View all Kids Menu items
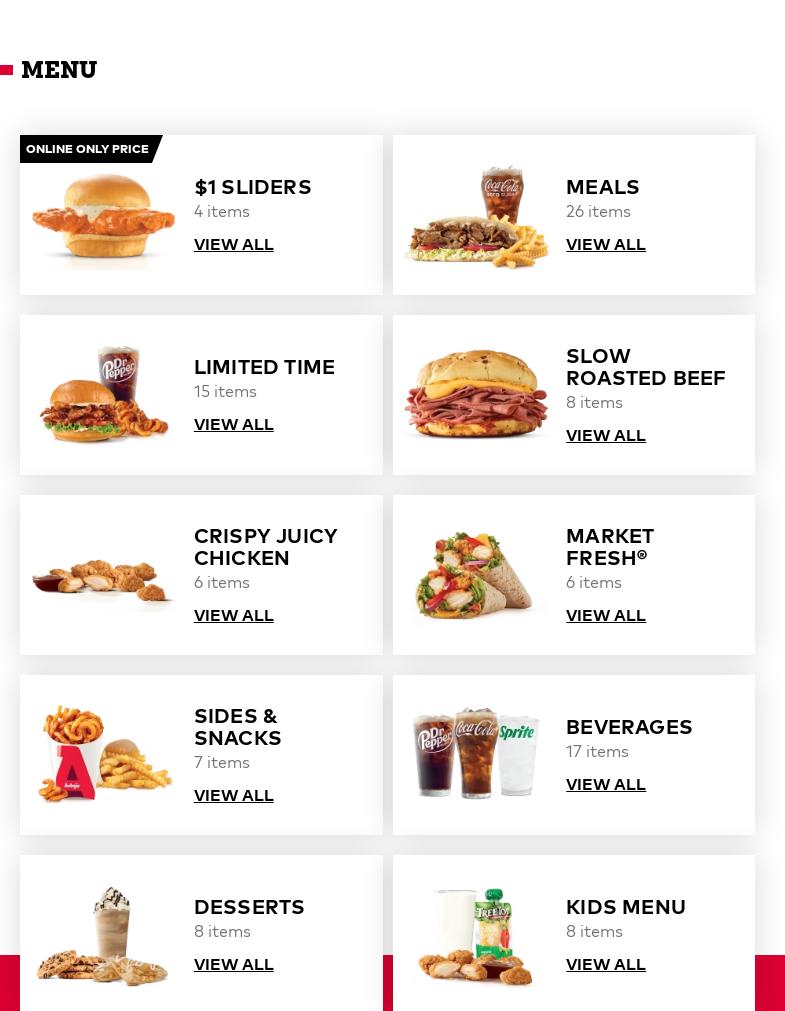This screenshot has height=1011, width=785. coord(605,964)
